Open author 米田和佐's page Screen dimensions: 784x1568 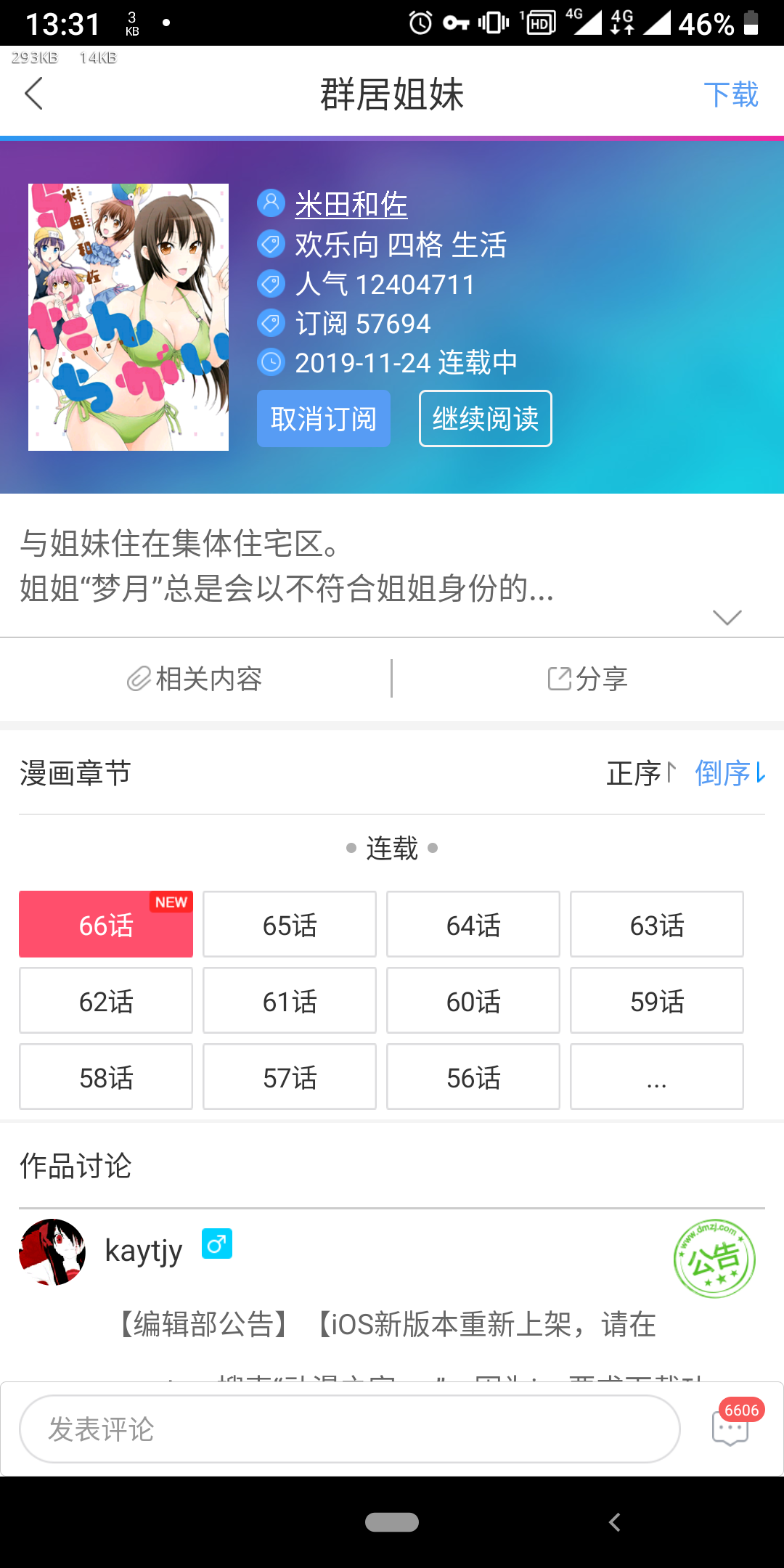coord(351,204)
